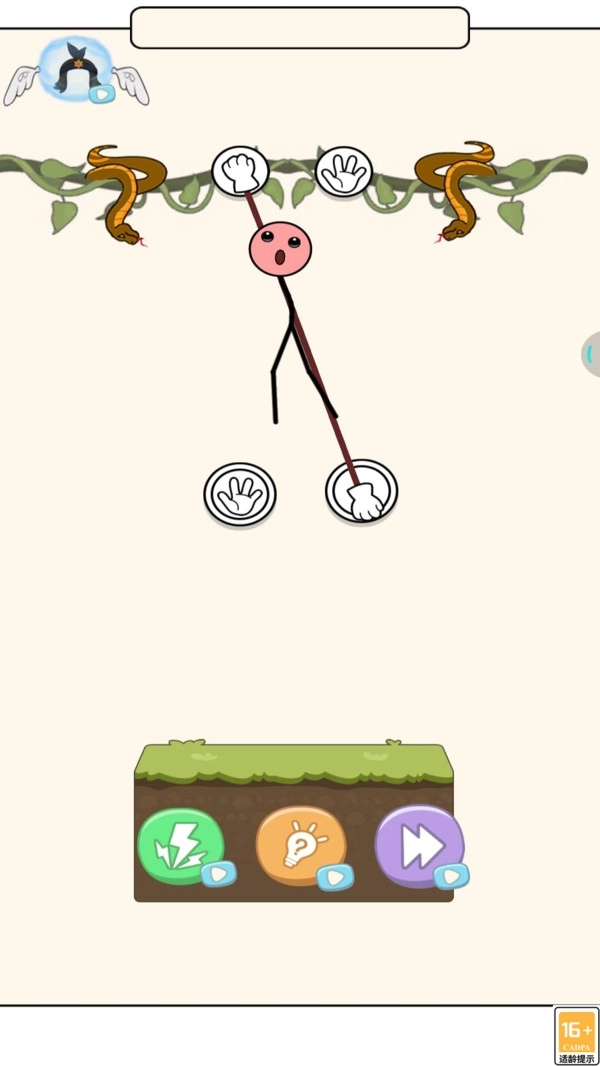Release the fist grip on the vine
The image size is (600, 1066).
pyautogui.click(x=240, y=170)
